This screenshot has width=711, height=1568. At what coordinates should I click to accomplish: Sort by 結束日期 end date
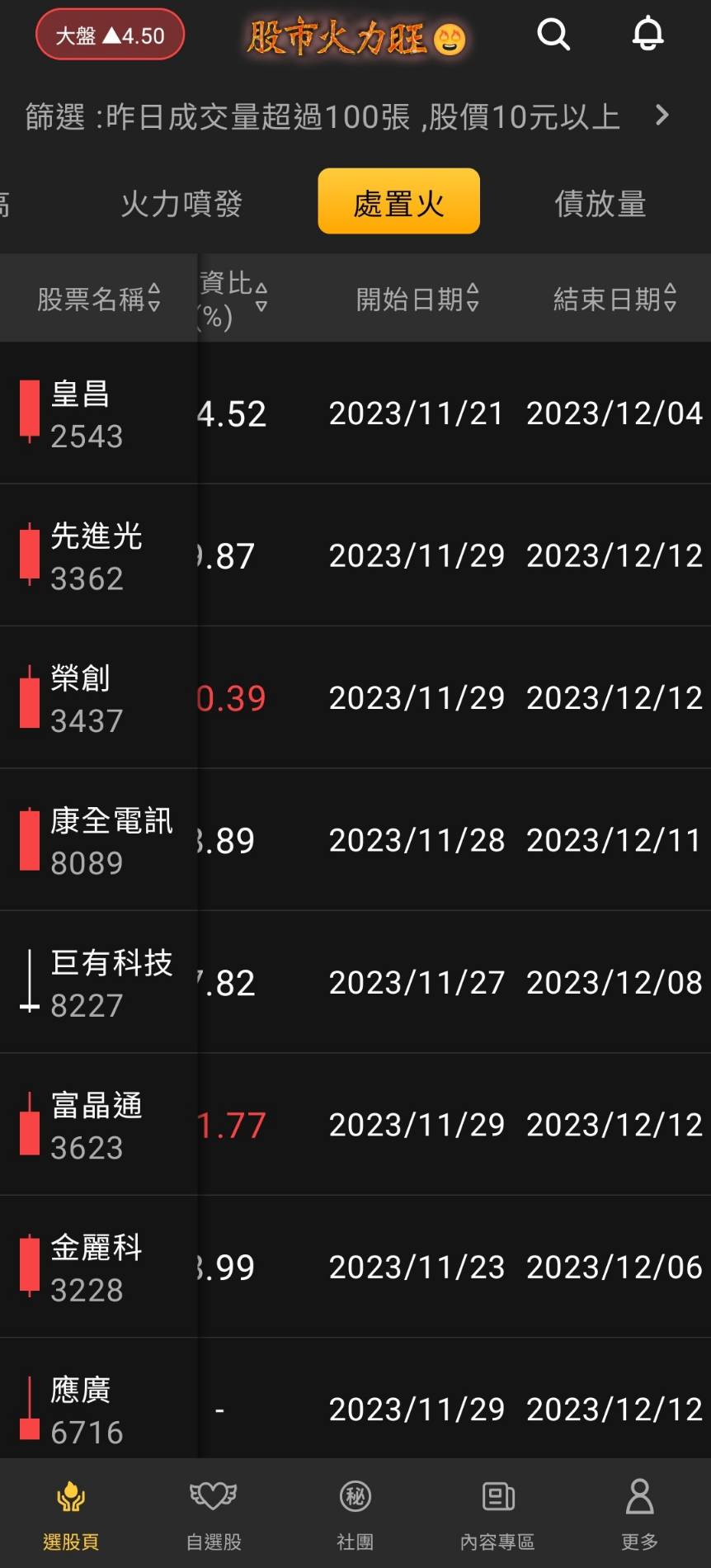point(614,299)
